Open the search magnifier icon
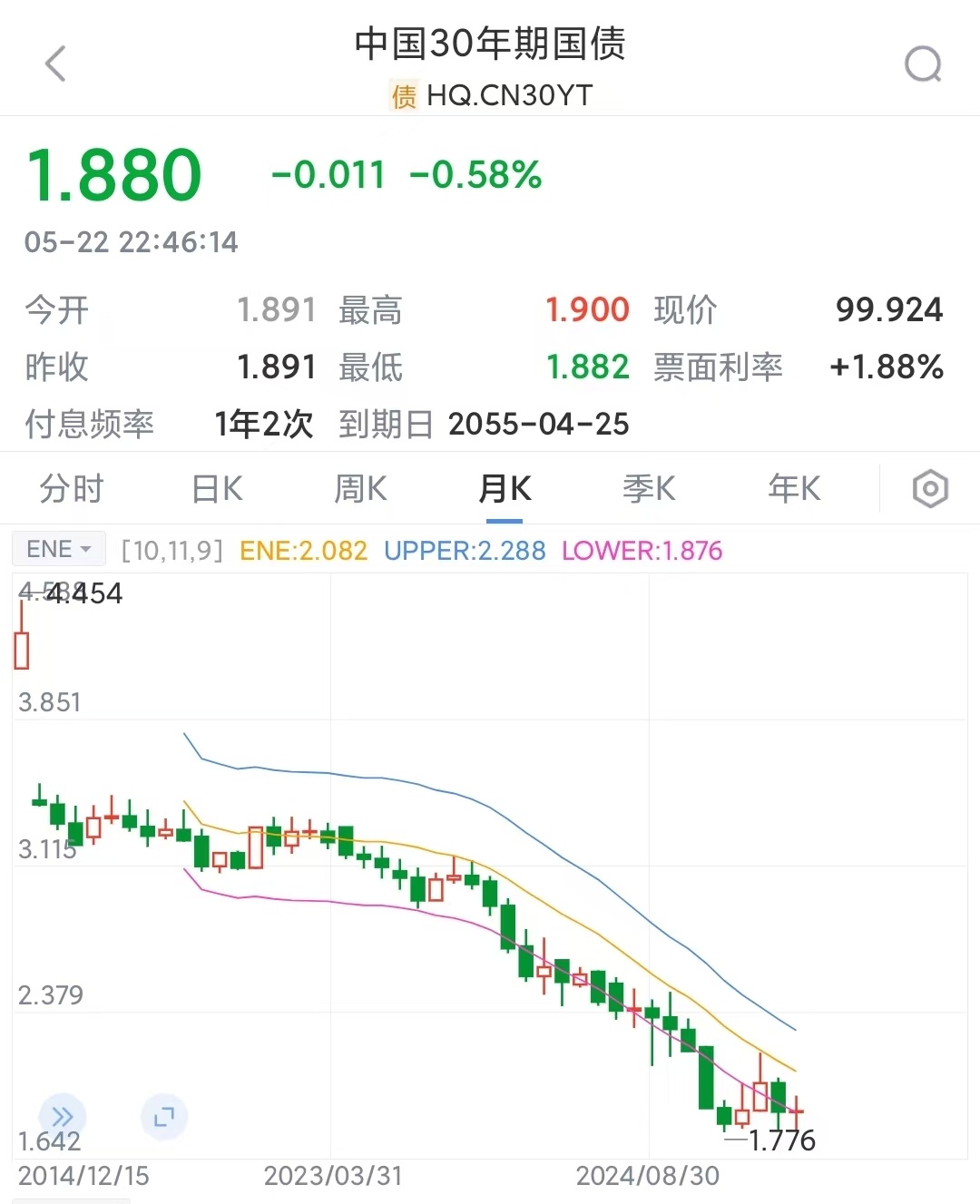This screenshot has width=980, height=1204. (923, 64)
